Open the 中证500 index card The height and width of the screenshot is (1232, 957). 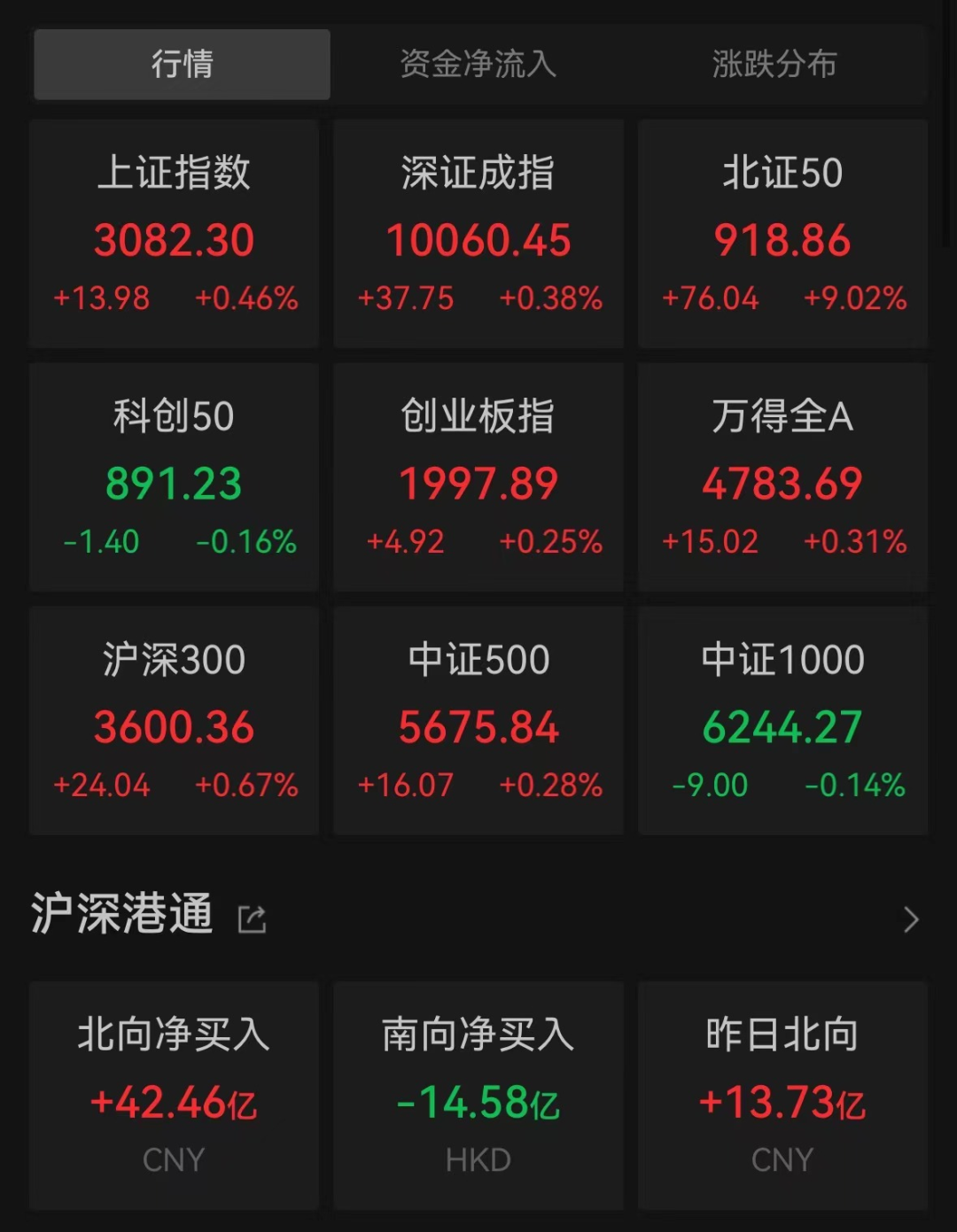(x=478, y=721)
